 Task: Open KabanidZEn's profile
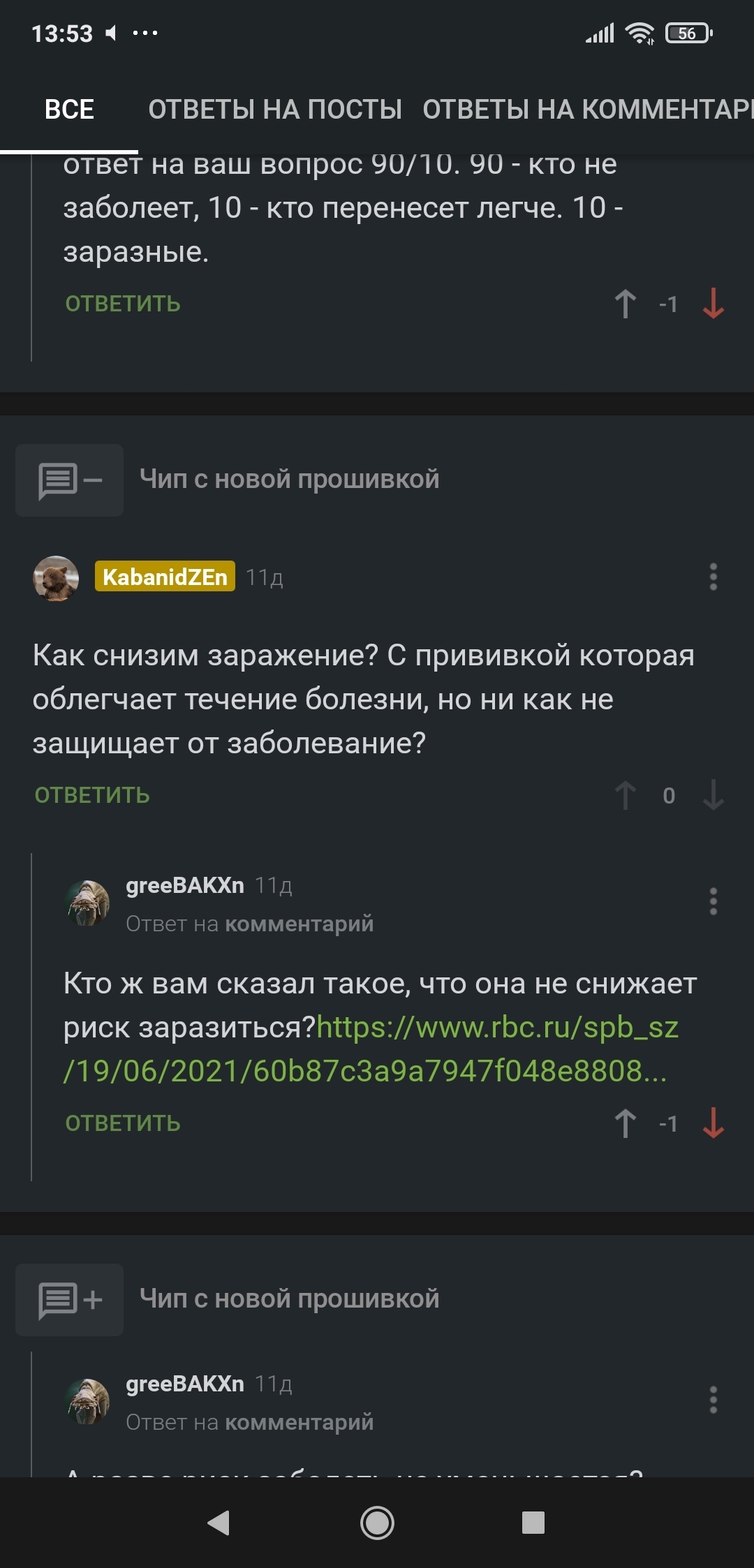coord(165,577)
